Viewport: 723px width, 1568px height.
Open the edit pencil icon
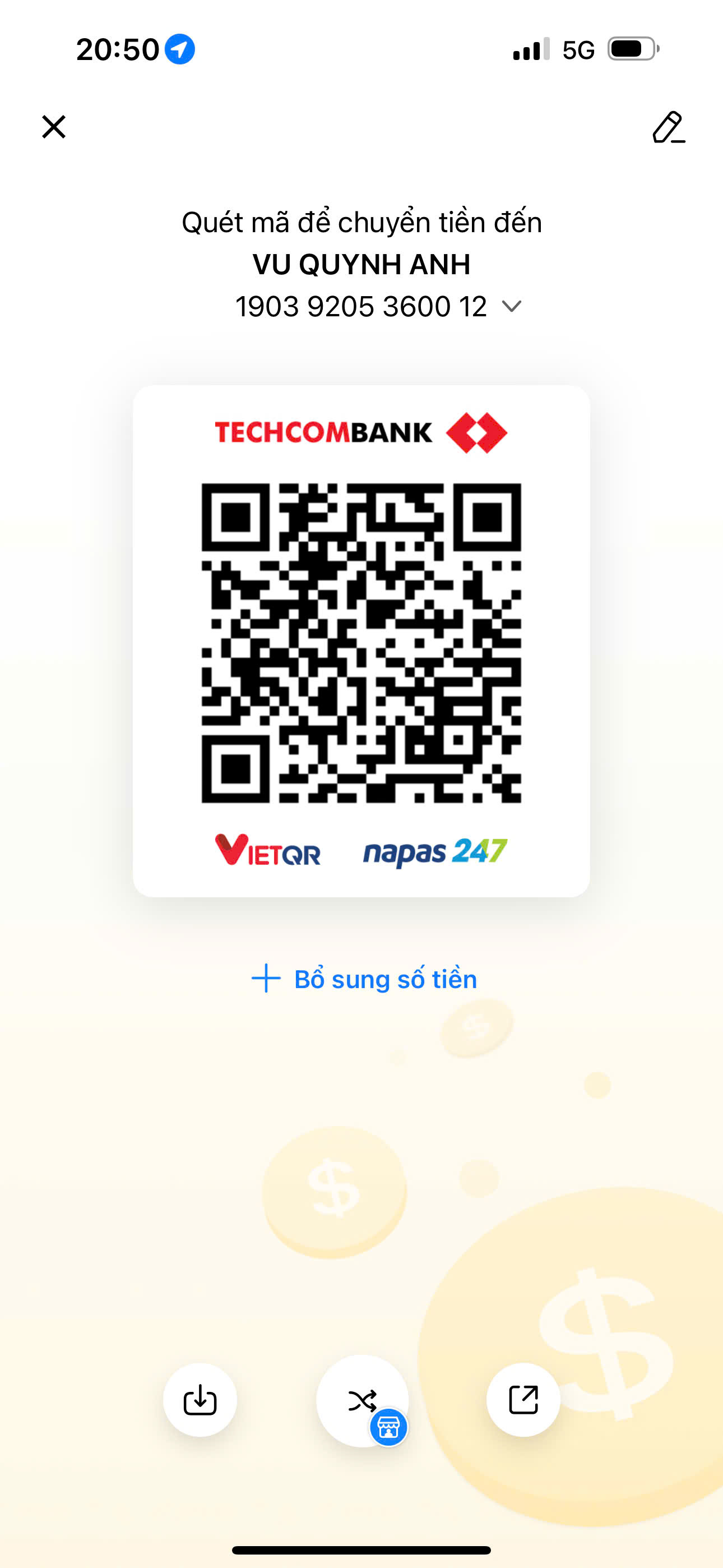coord(668,127)
